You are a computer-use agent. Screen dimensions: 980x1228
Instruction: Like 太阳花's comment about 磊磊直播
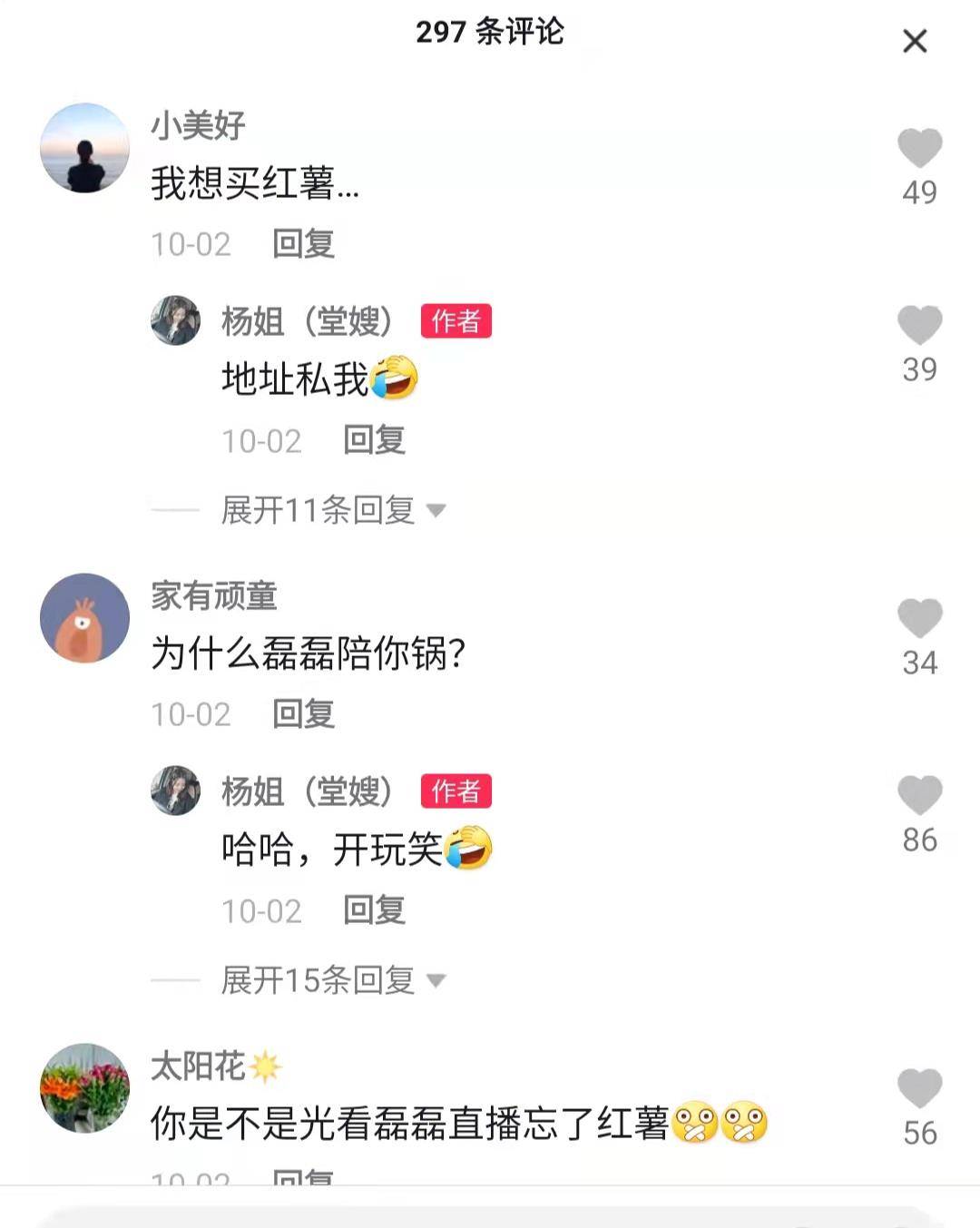919,1089
